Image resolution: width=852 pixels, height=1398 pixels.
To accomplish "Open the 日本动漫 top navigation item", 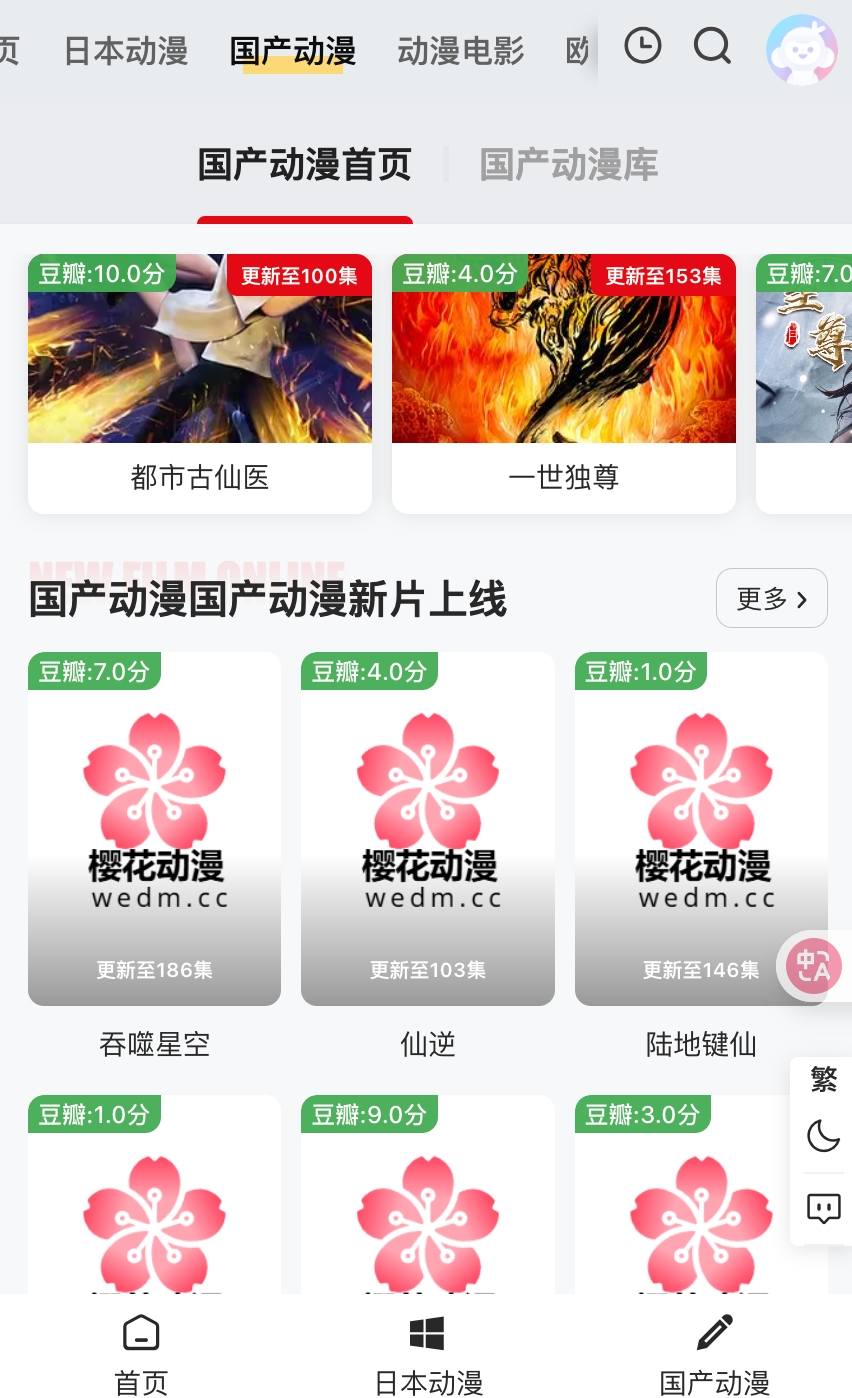I will click(x=124, y=52).
